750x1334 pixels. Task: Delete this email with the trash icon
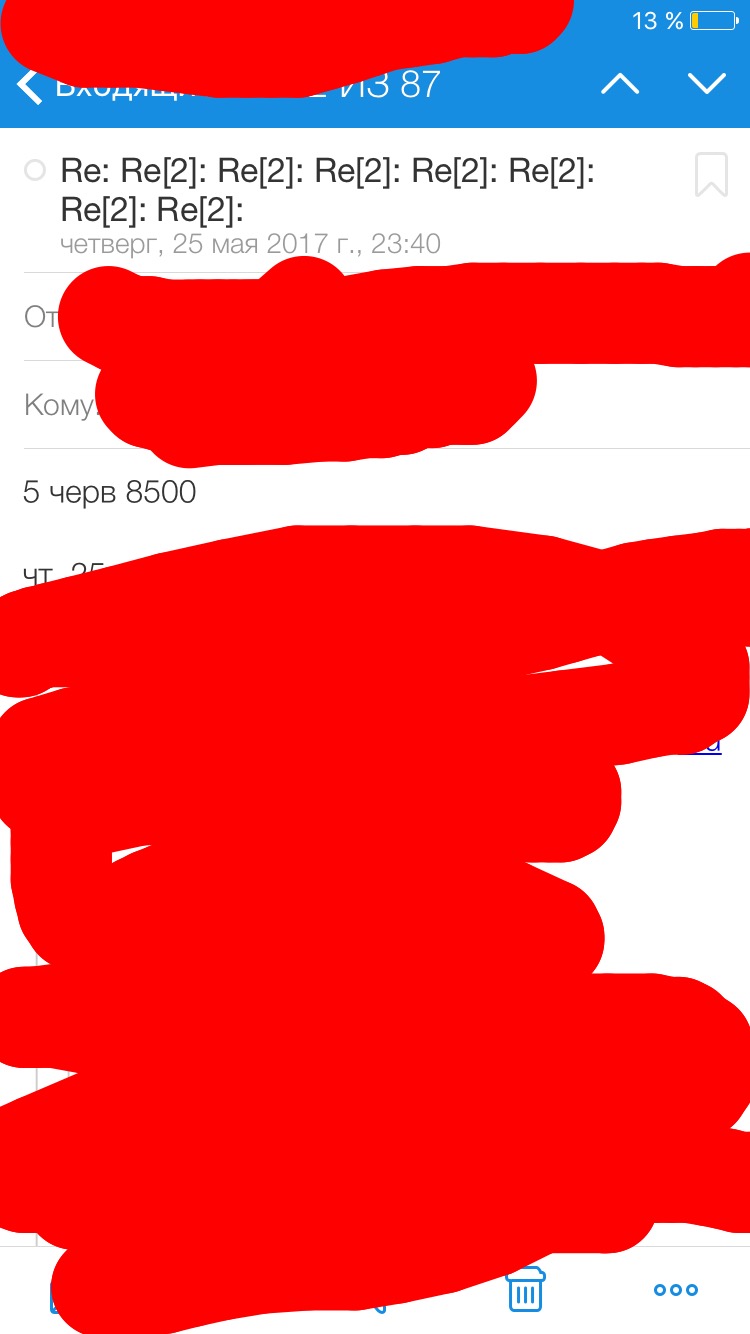click(525, 1289)
